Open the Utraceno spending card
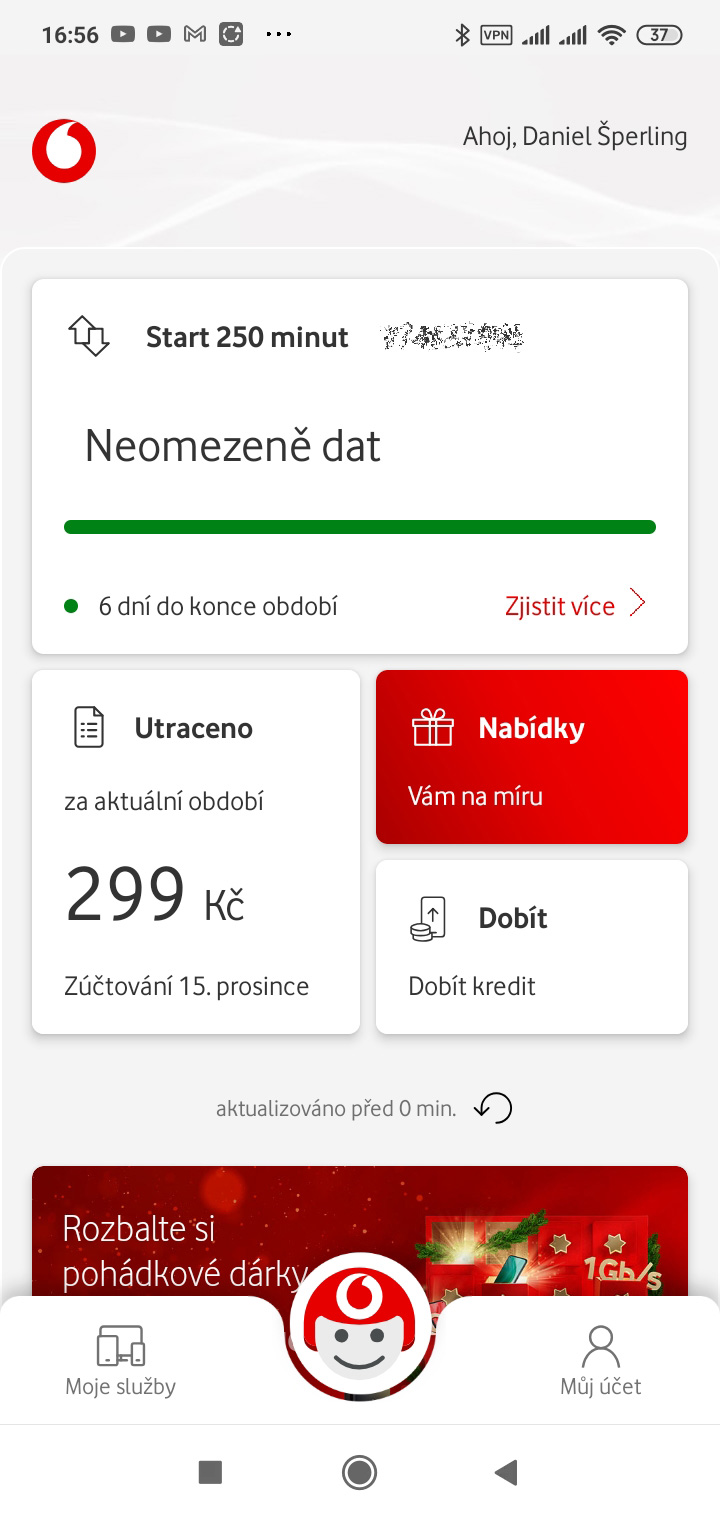The image size is (720, 1520). (x=196, y=851)
